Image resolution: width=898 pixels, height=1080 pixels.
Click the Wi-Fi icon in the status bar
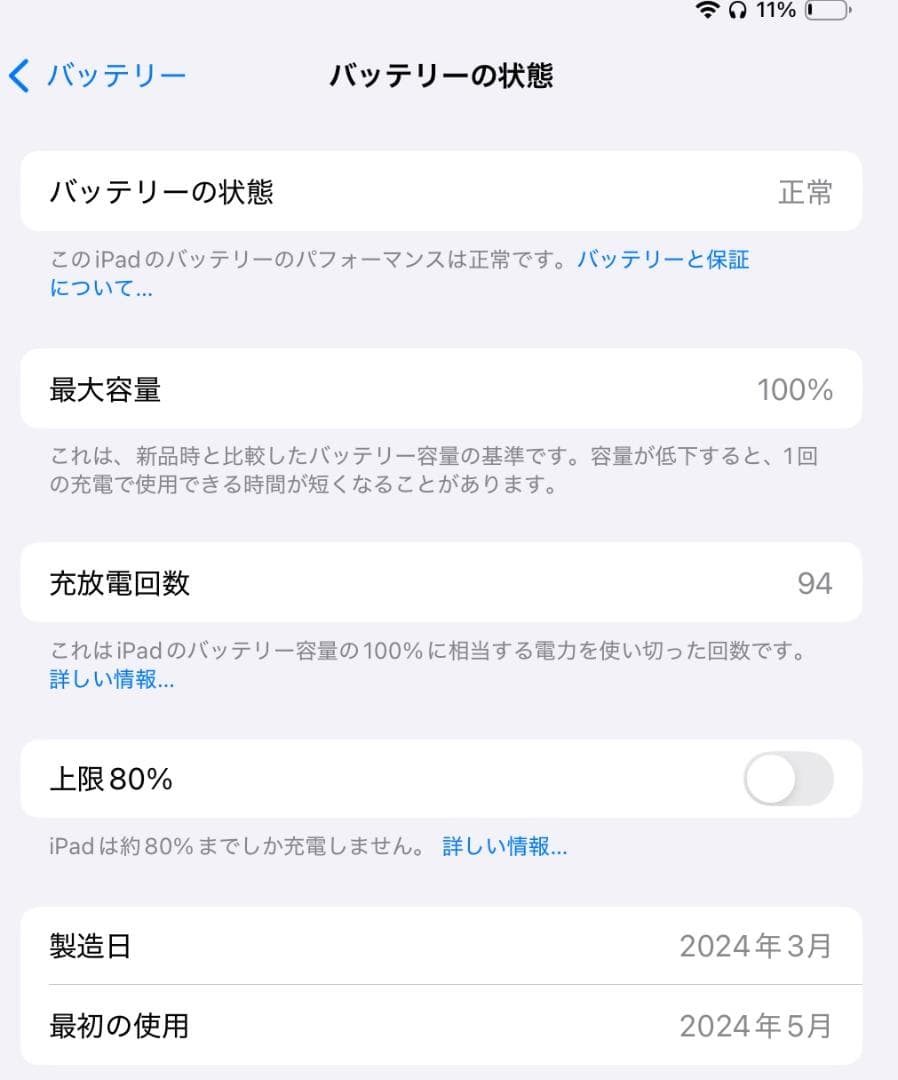click(x=706, y=11)
